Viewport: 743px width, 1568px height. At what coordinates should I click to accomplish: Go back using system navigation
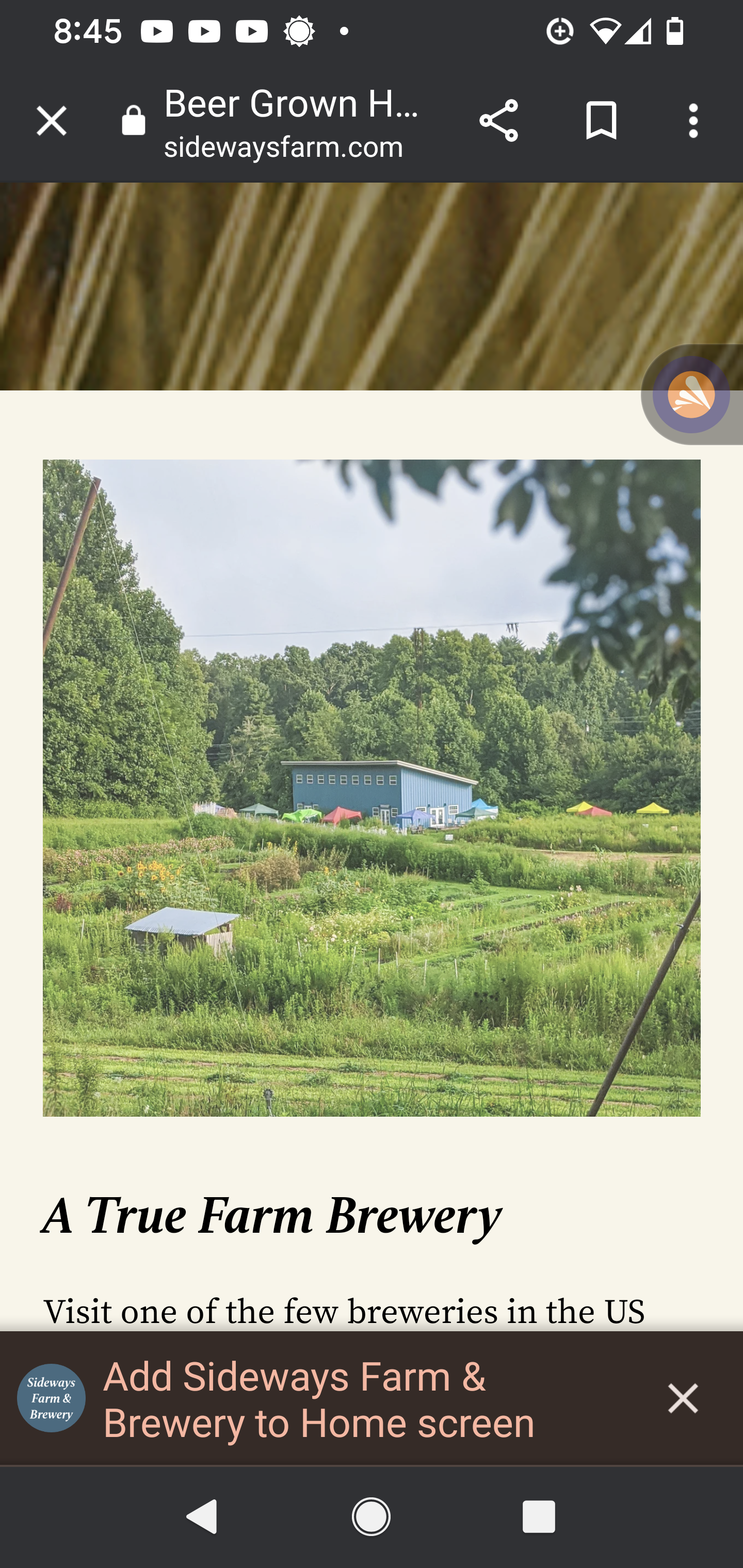(203, 1516)
